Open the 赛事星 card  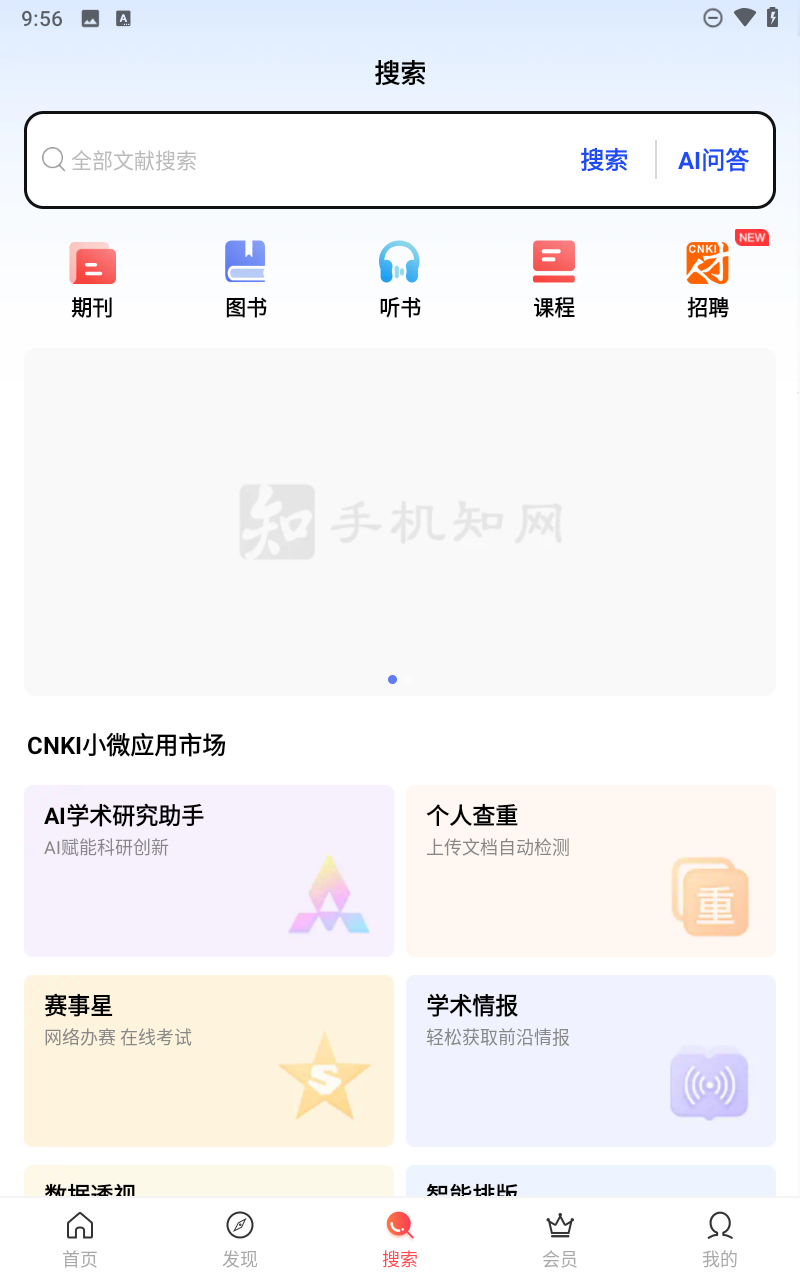(209, 1061)
